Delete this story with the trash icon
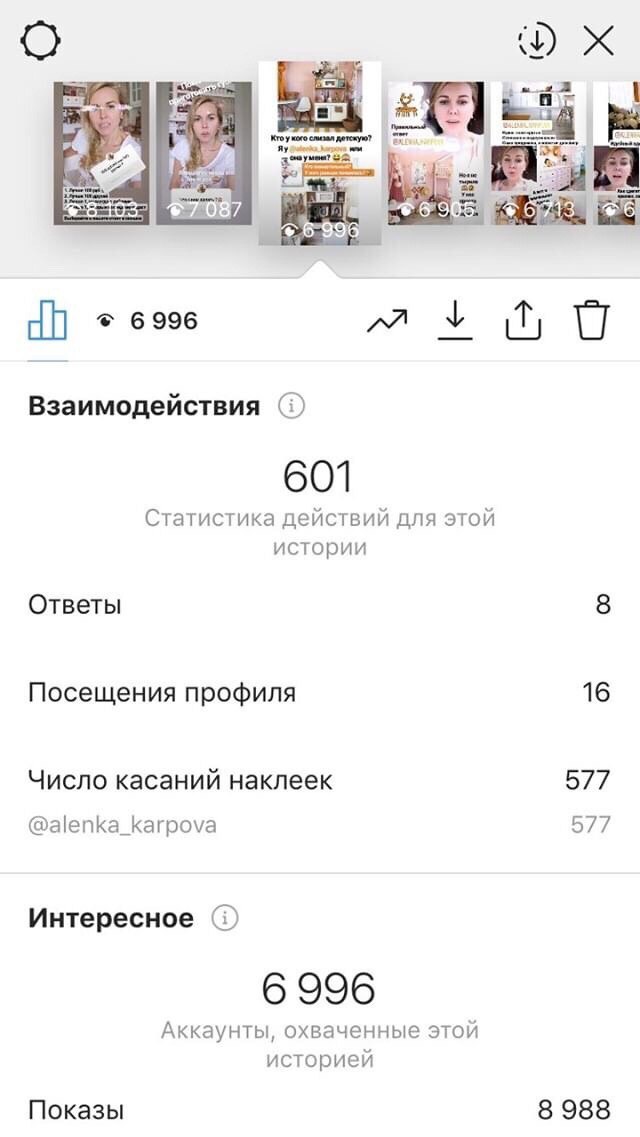 coord(592,321)
